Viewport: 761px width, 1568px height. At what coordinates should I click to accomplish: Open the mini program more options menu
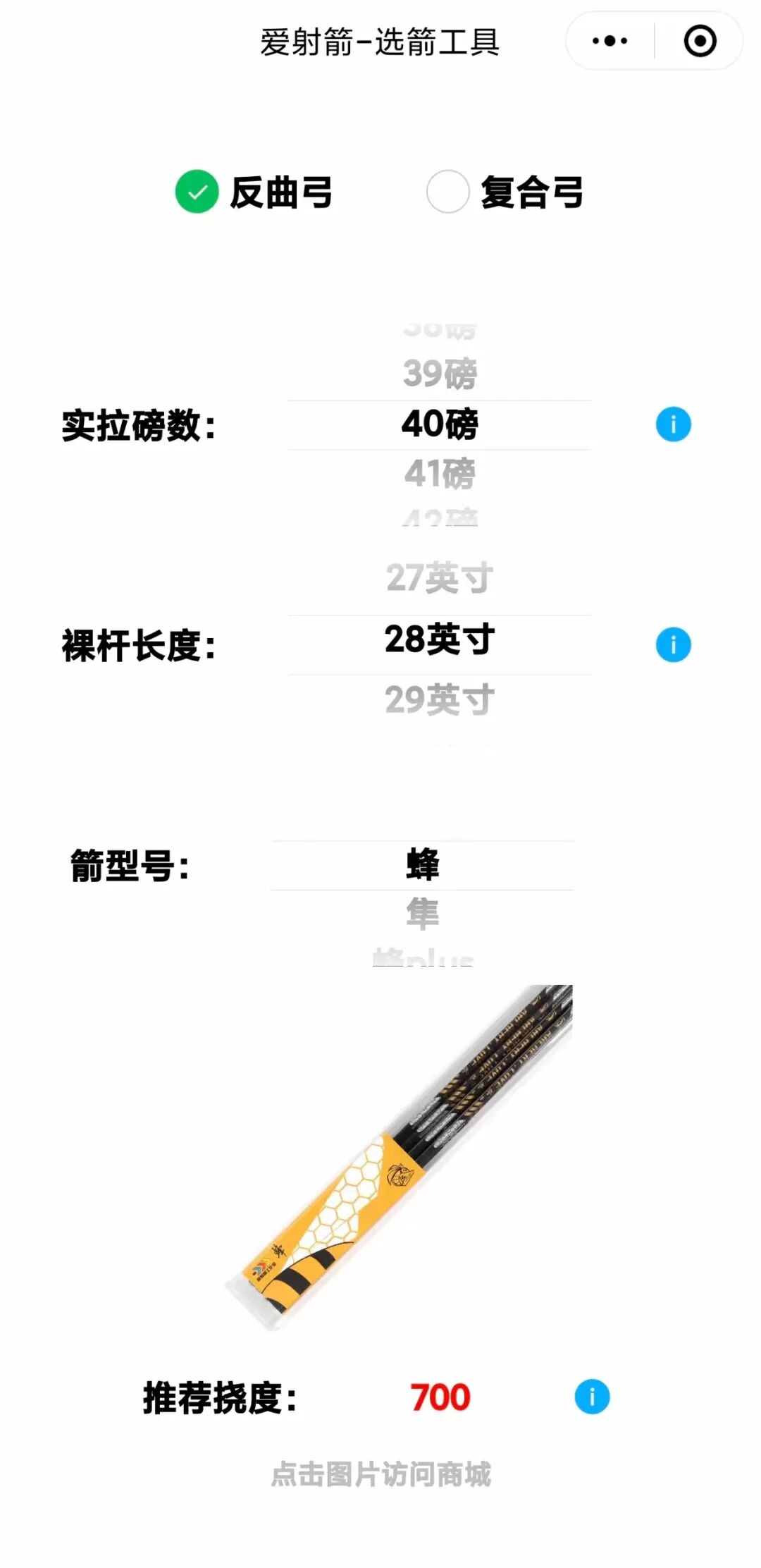[x=610, y=41]
